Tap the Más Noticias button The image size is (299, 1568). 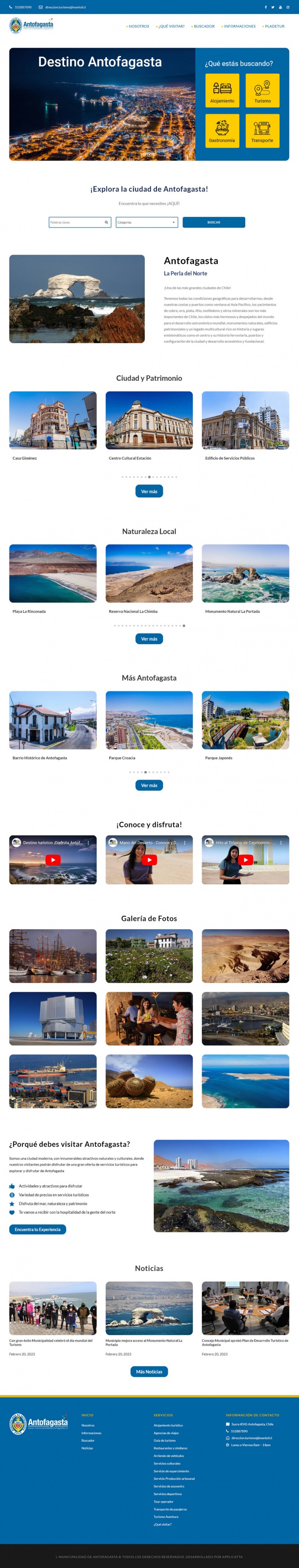(149, 1371)
